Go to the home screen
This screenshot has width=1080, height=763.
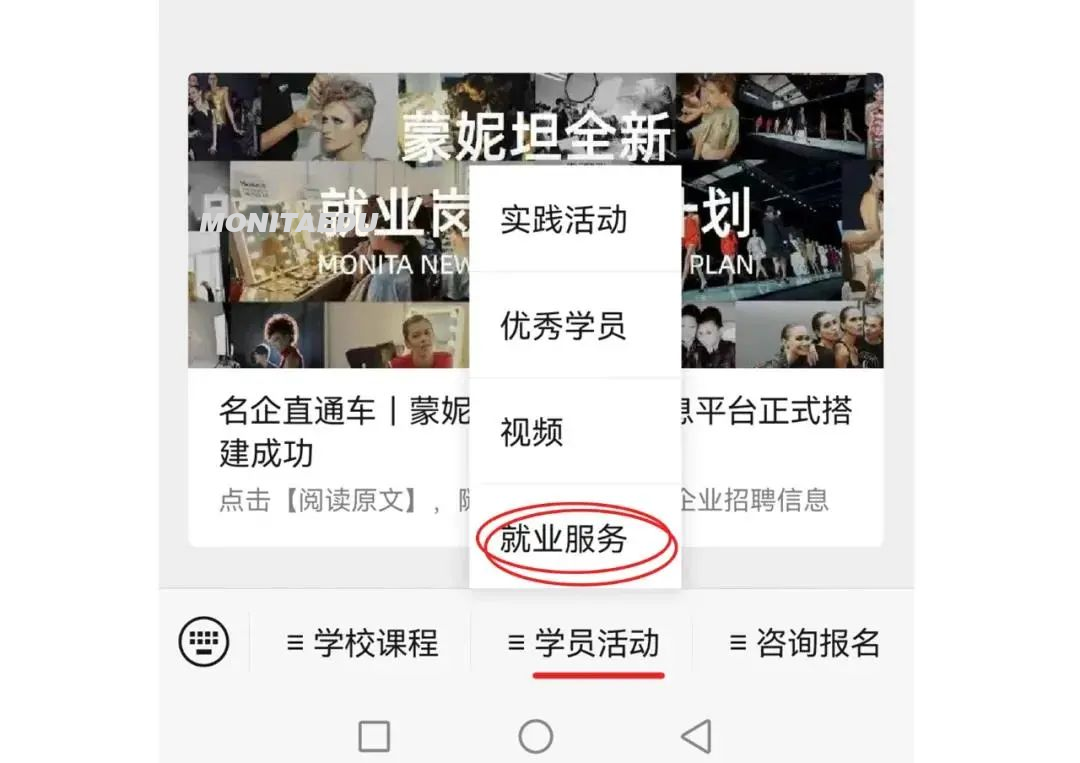(x=536, y=737)
